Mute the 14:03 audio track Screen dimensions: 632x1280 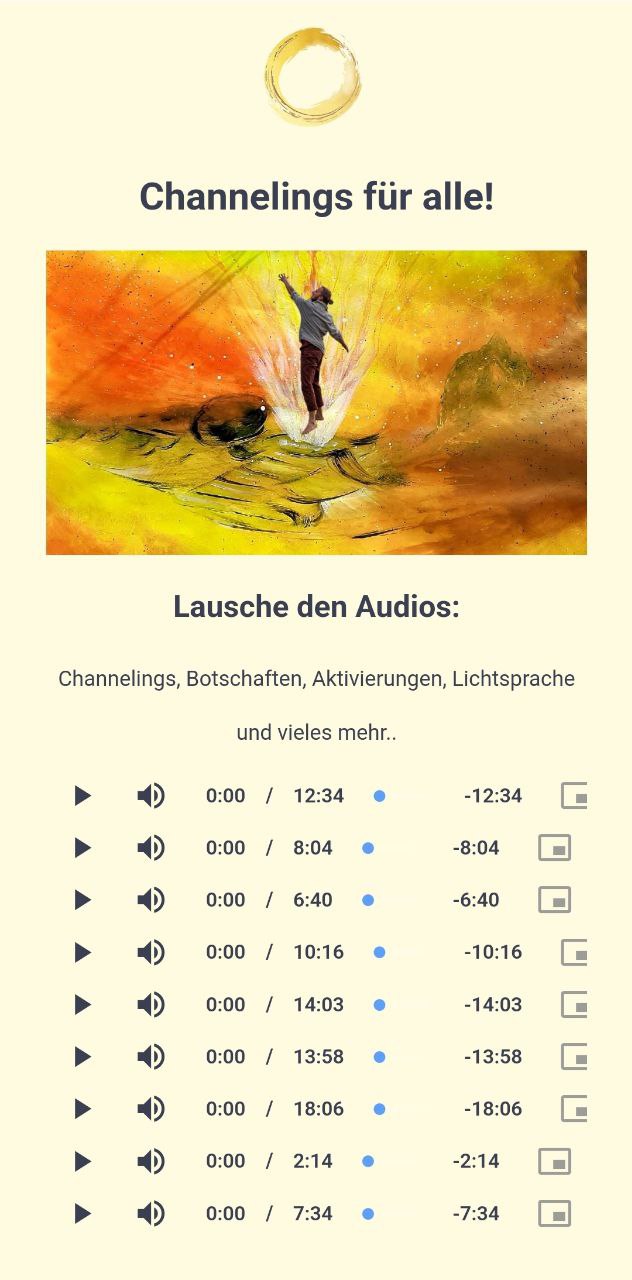151,1004
